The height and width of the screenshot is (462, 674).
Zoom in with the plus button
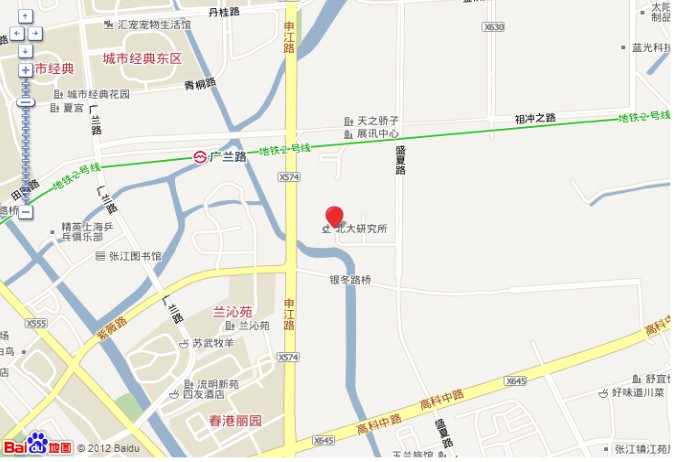(26, 69)
